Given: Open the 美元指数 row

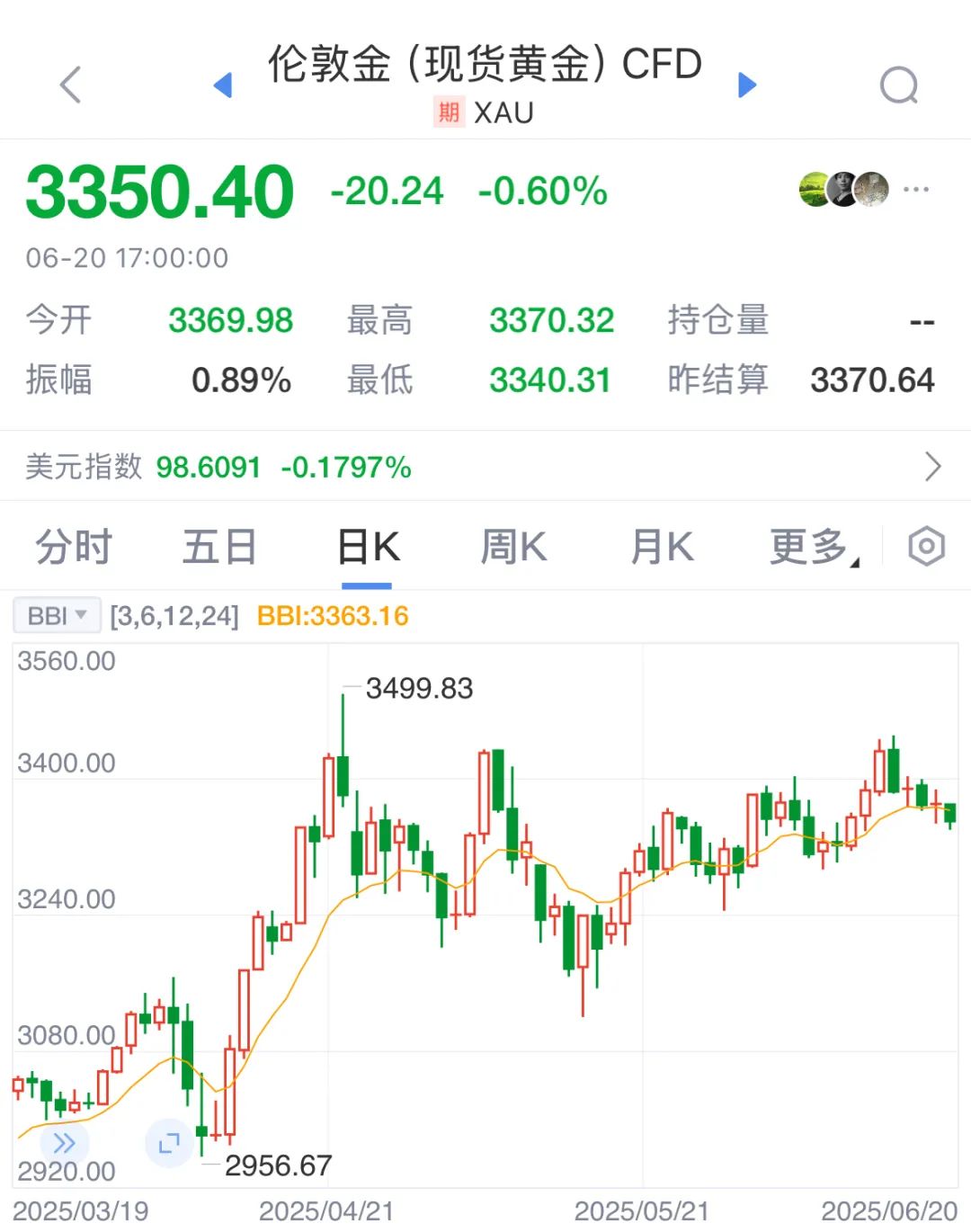Looking at the screenshot, I should point(485,467).
